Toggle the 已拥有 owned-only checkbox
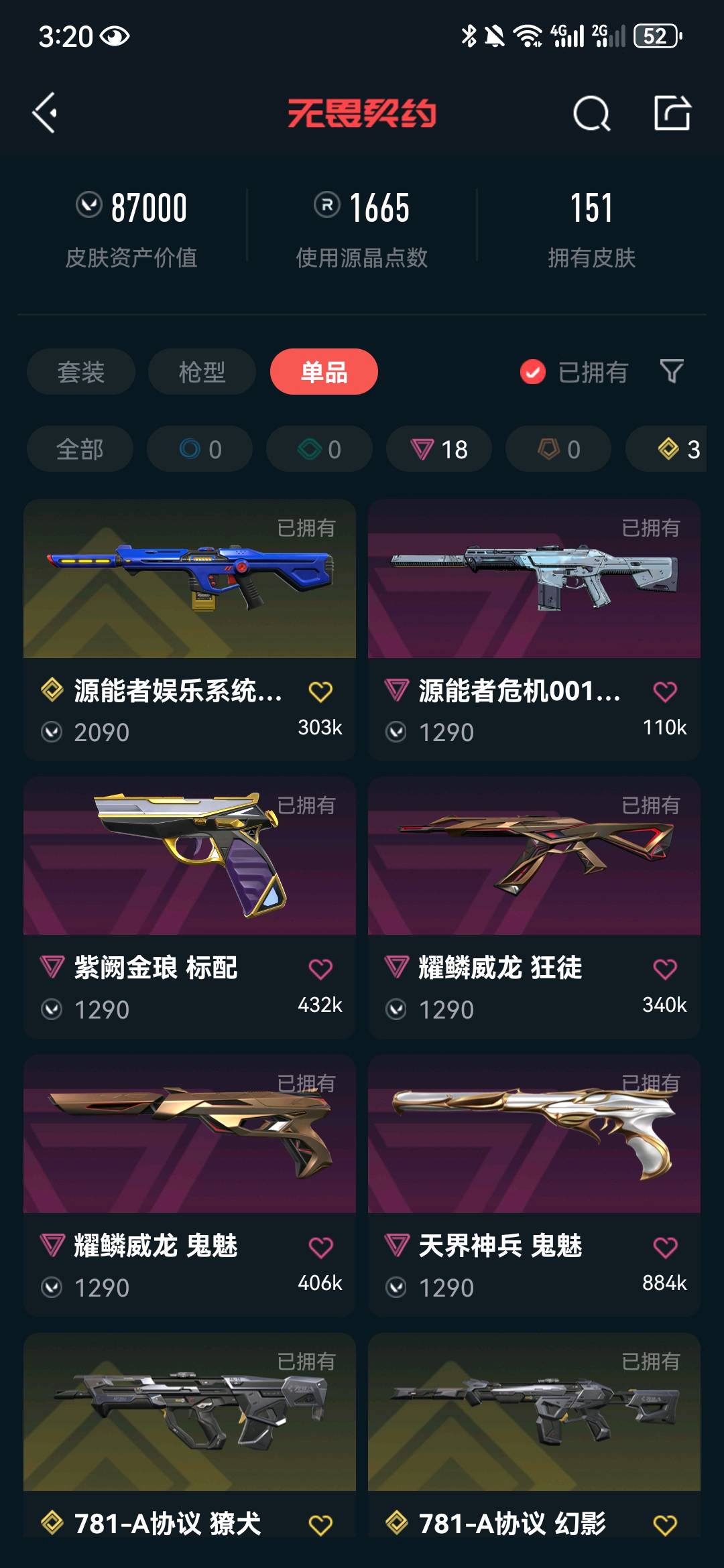724x1568 pixels. tap(533, 372)
